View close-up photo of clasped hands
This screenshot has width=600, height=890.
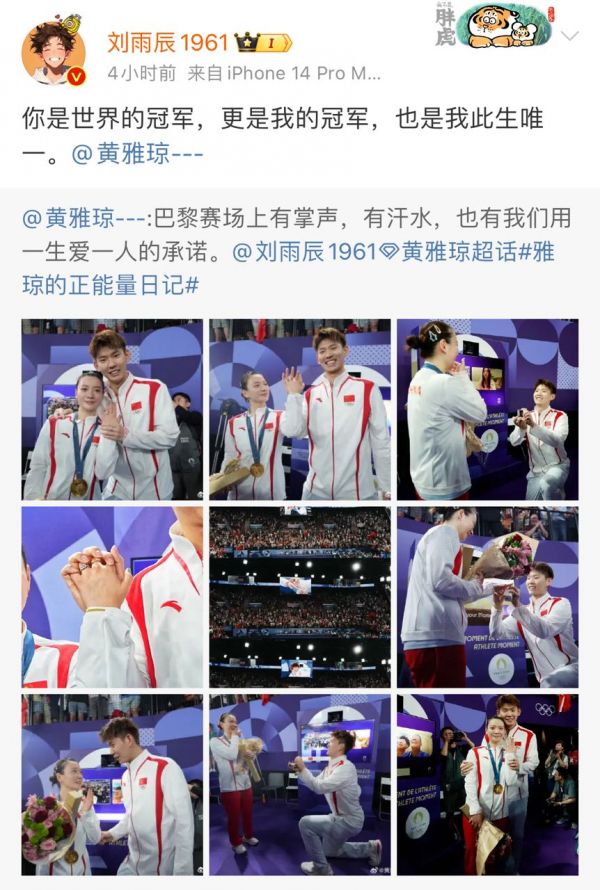point(112,596)
